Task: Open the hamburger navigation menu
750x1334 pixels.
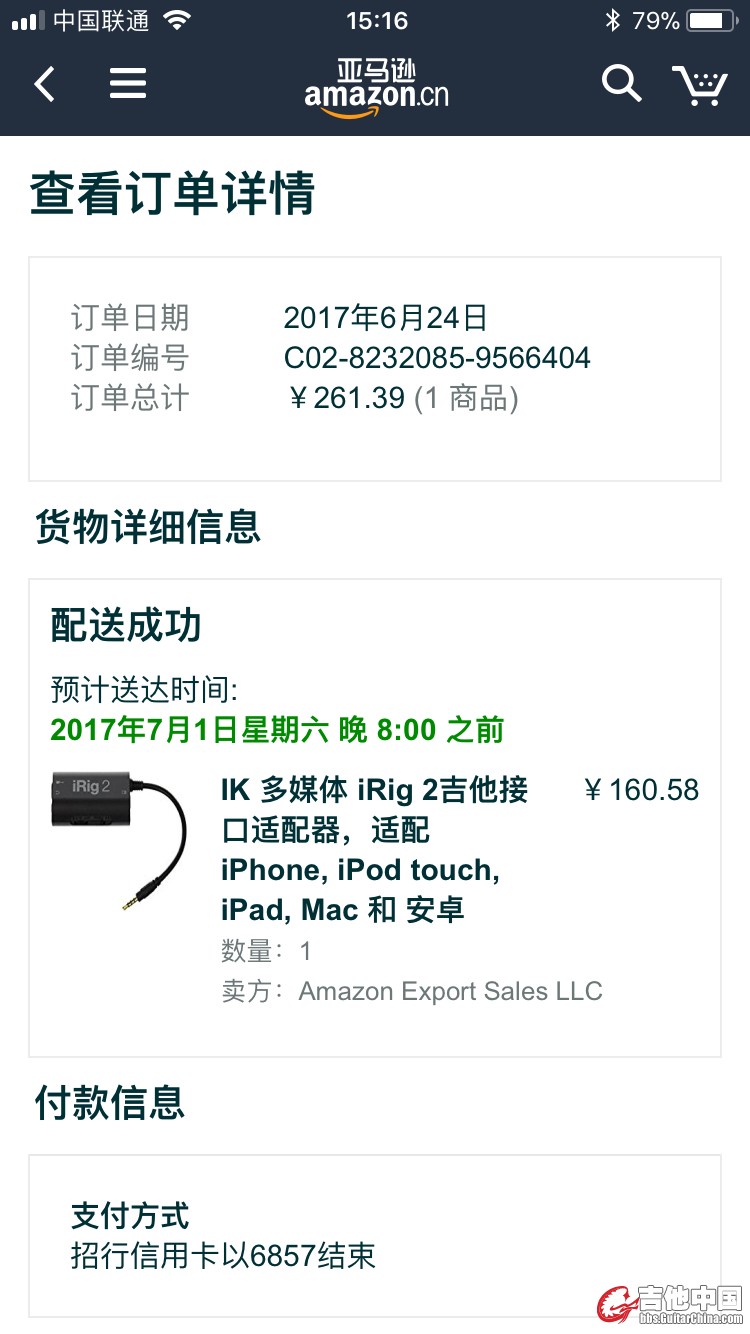Action: point(128,84)
